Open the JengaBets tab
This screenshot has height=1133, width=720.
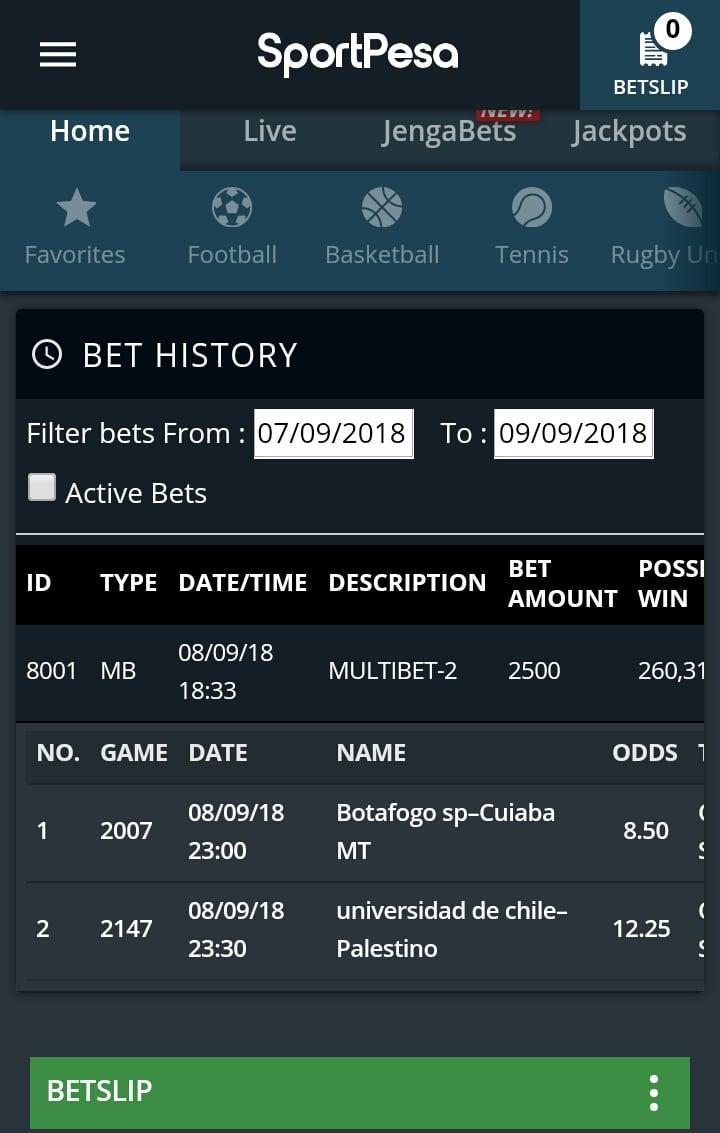[449, 132]
